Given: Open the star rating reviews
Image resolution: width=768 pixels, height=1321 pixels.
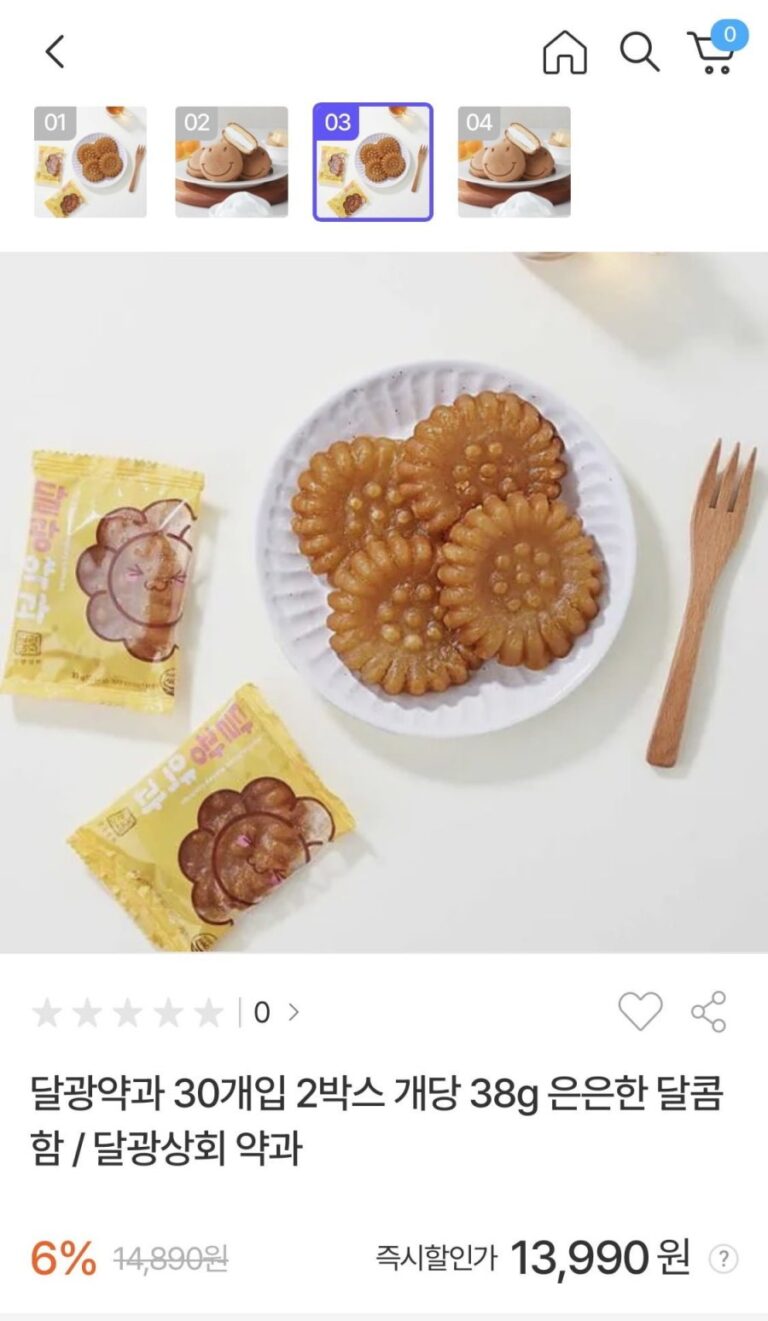Looking at the screenshot, I should pos(165,1013).
